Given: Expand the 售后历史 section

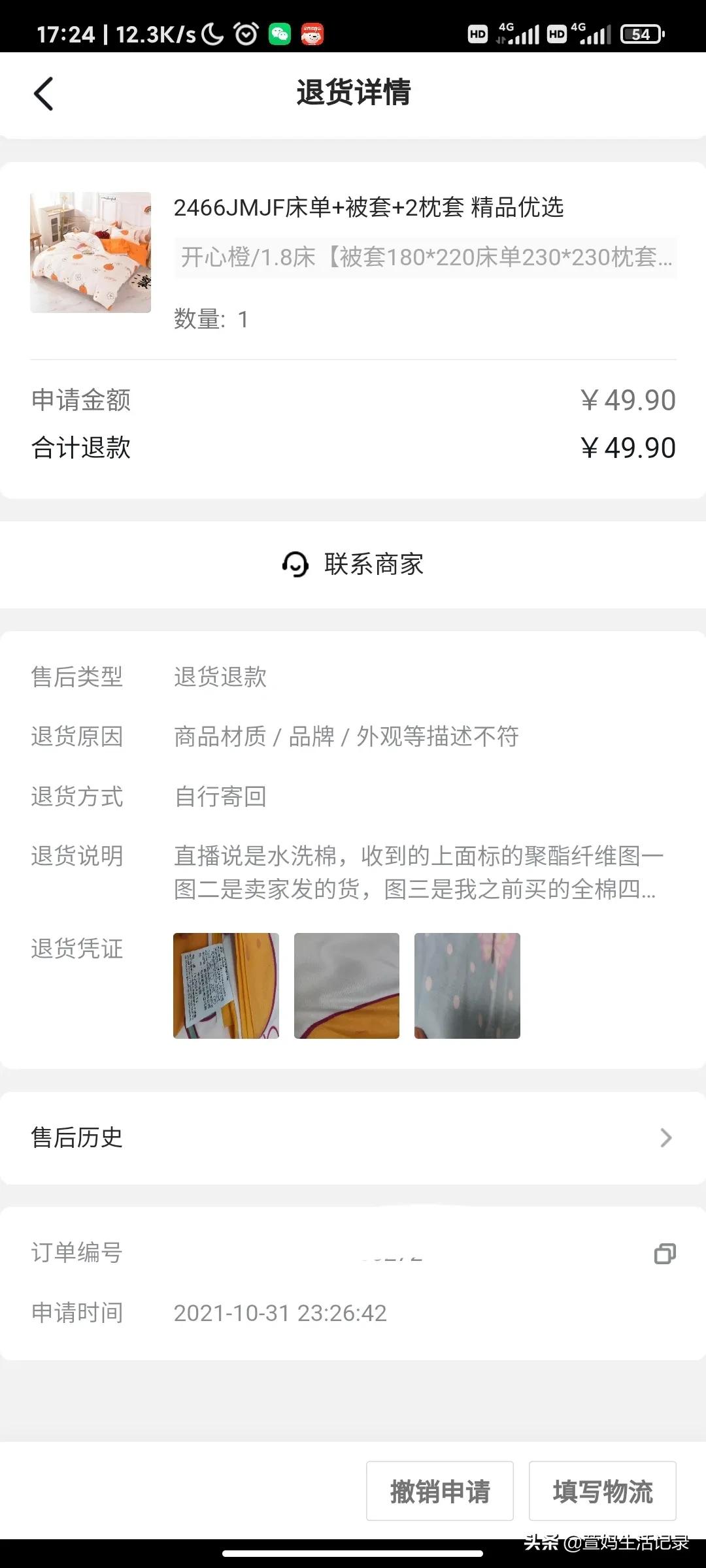Looking at the screenshot, I should pyautogui.click(x=353, y=1137).
